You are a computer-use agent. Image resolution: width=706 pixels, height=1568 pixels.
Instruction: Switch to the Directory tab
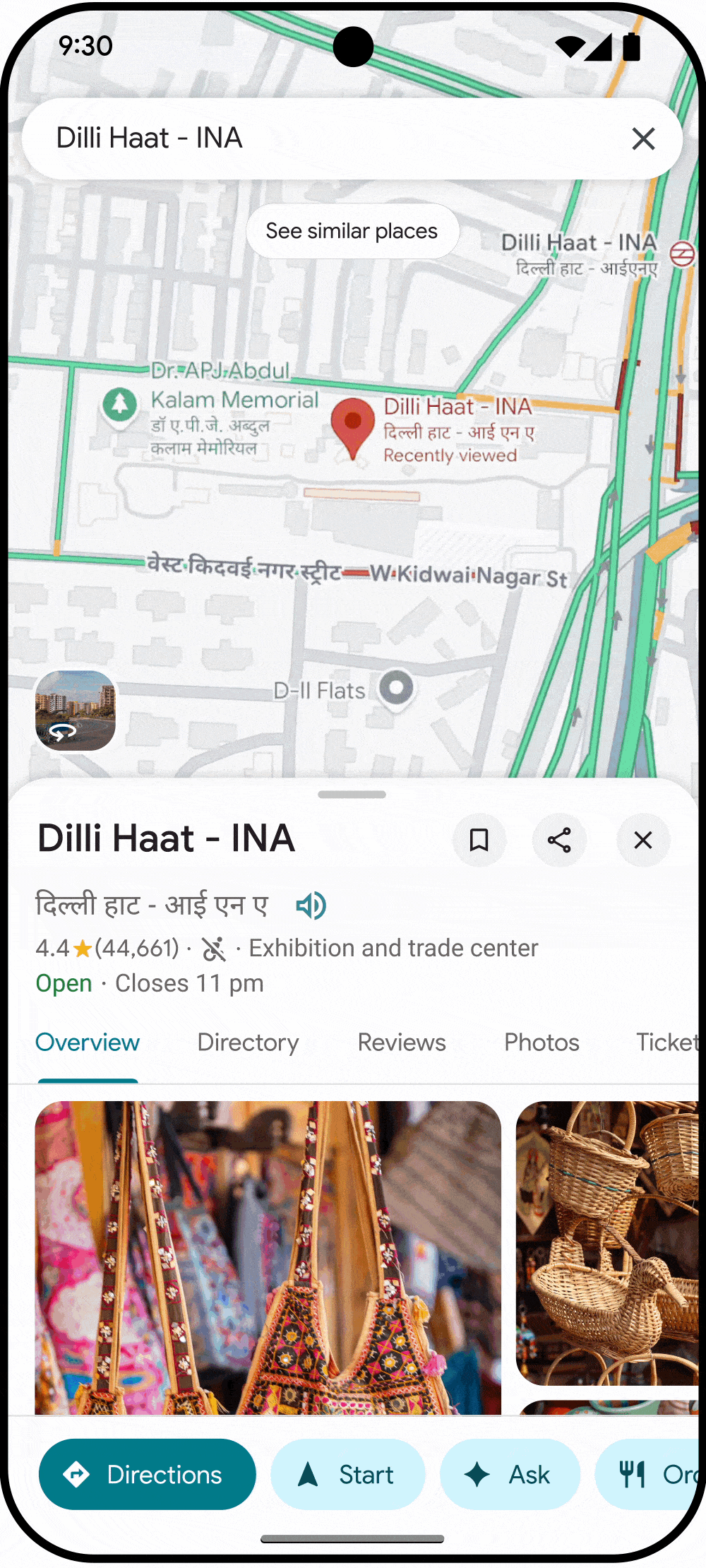coord(248,1043)
